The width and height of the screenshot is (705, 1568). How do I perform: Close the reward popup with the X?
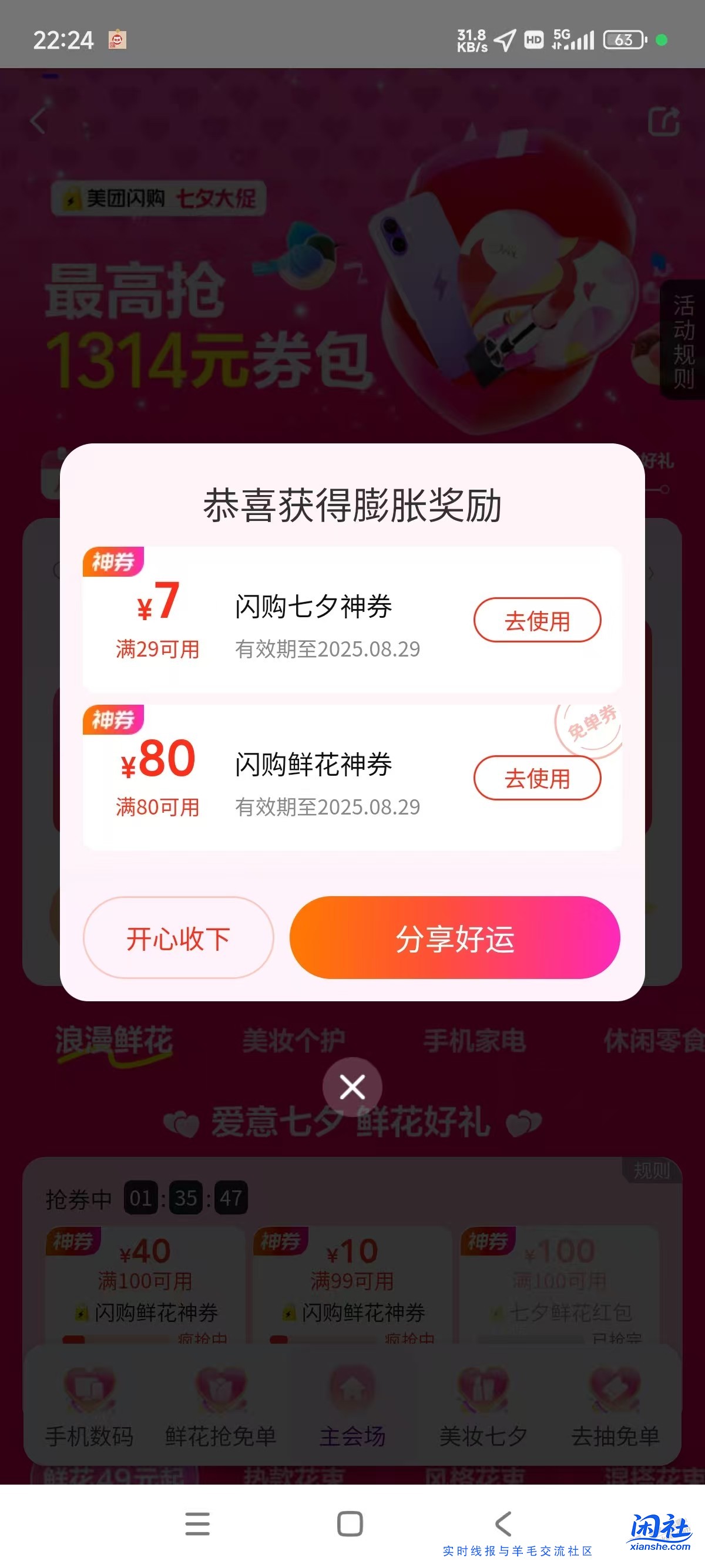click(x=352, y=1087)
